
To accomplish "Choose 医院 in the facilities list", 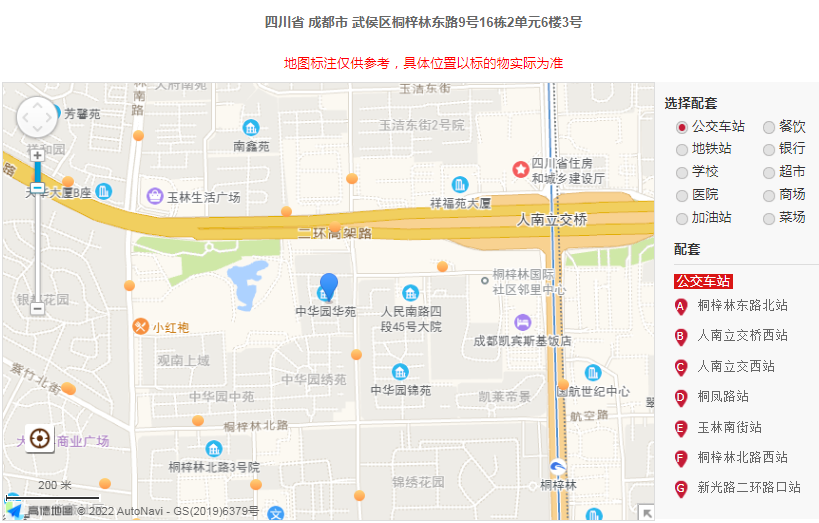I will (682, 195).
